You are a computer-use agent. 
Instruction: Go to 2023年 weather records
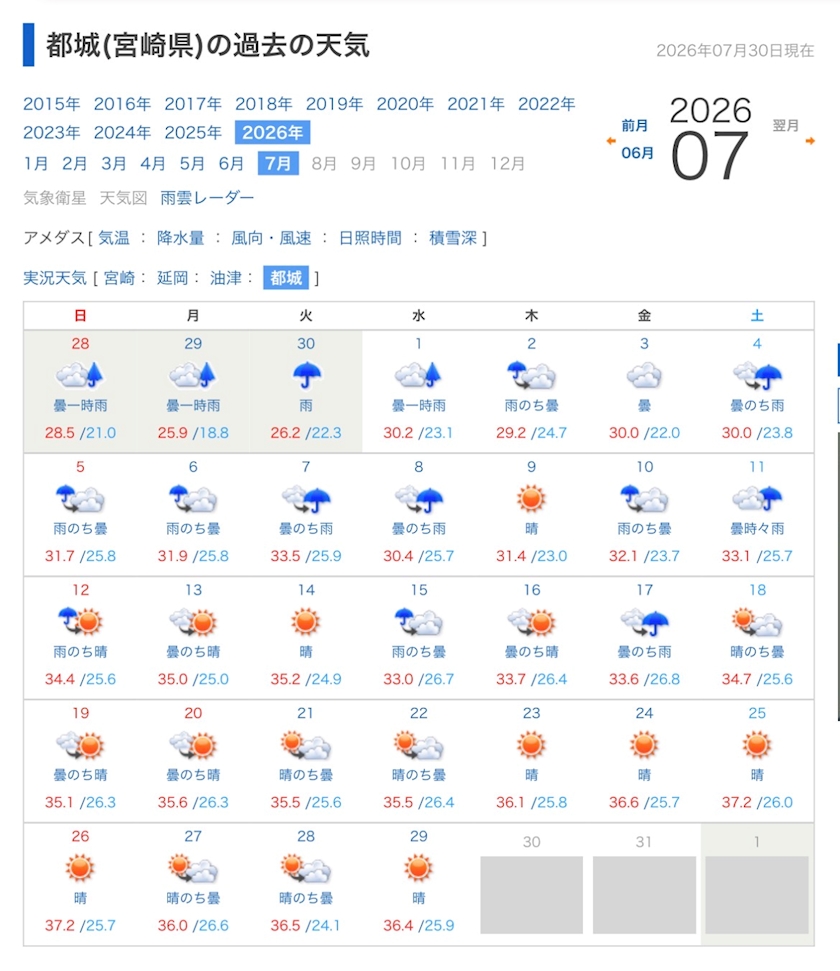[x=51, y=133]
